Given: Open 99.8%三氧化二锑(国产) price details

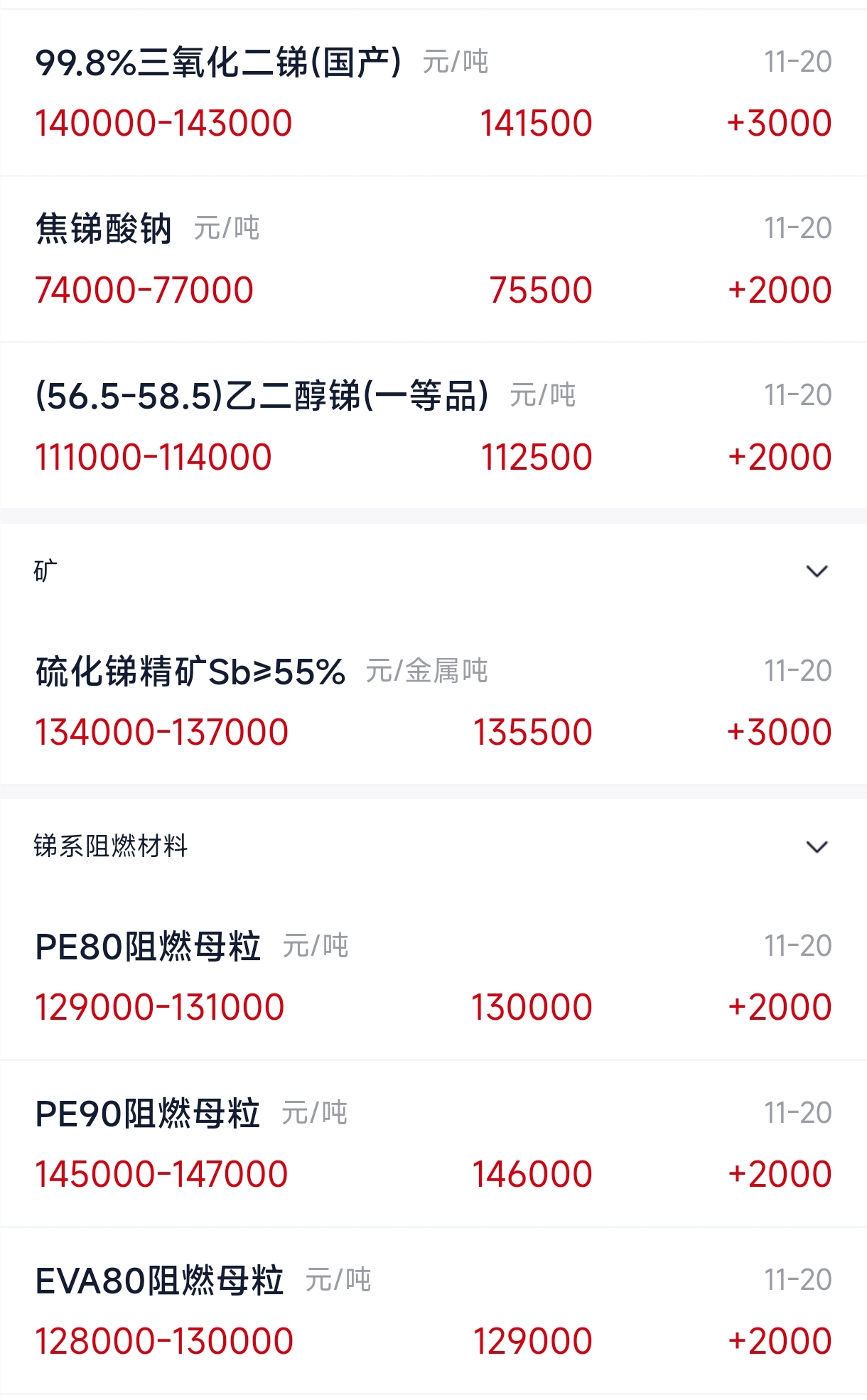Looking at the screenshot, I should pos(433,92).
